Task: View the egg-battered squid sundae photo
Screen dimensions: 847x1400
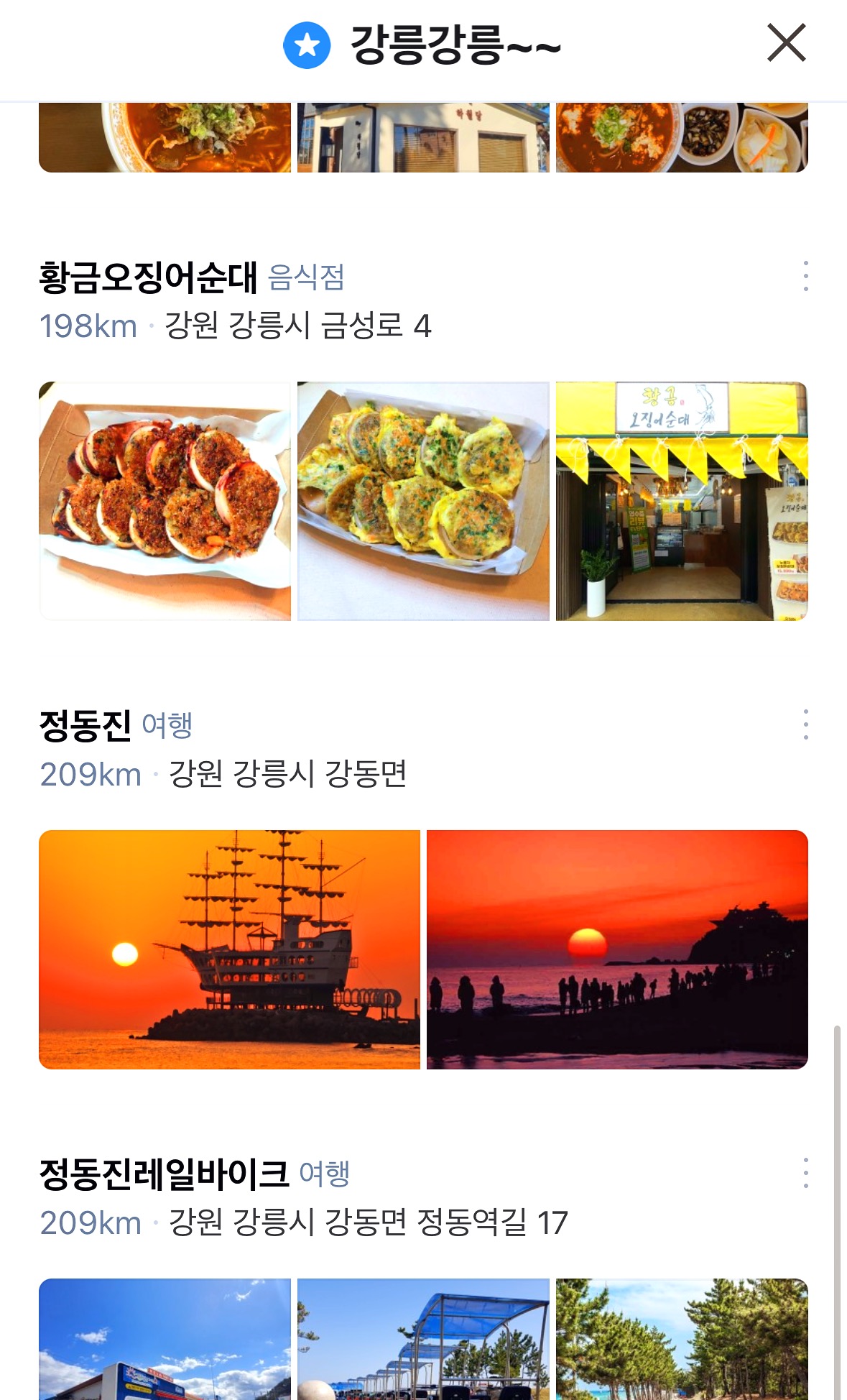Action: point(423,501)
